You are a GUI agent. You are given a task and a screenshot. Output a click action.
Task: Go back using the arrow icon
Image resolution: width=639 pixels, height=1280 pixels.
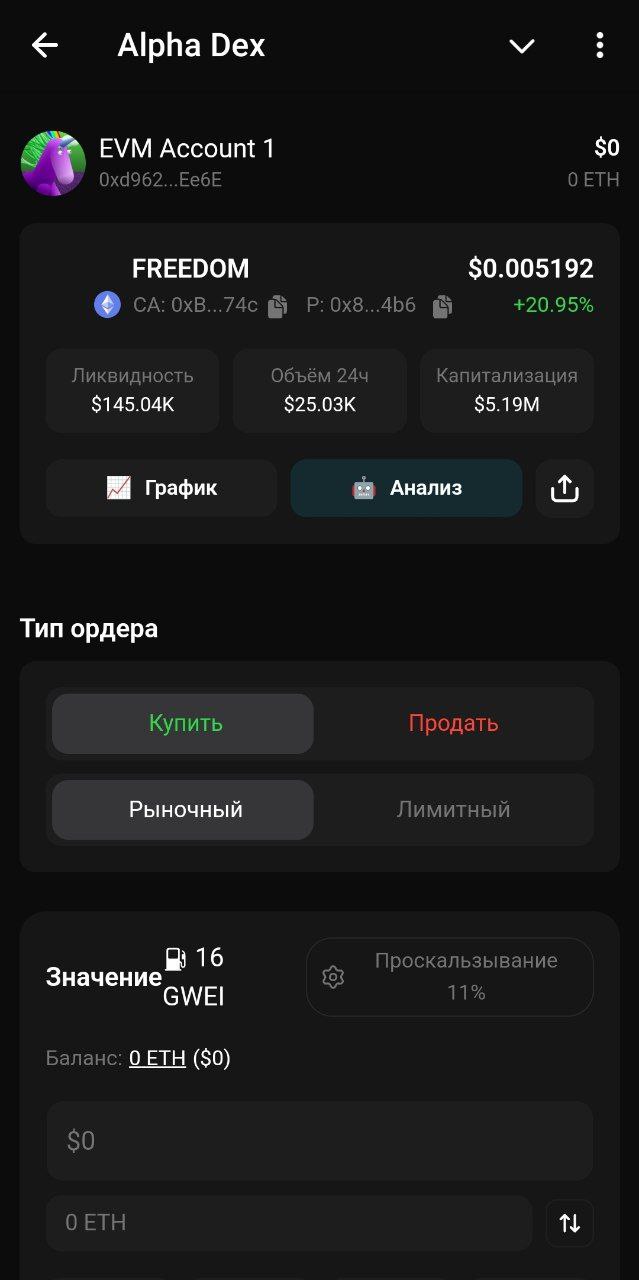point(45,45)
